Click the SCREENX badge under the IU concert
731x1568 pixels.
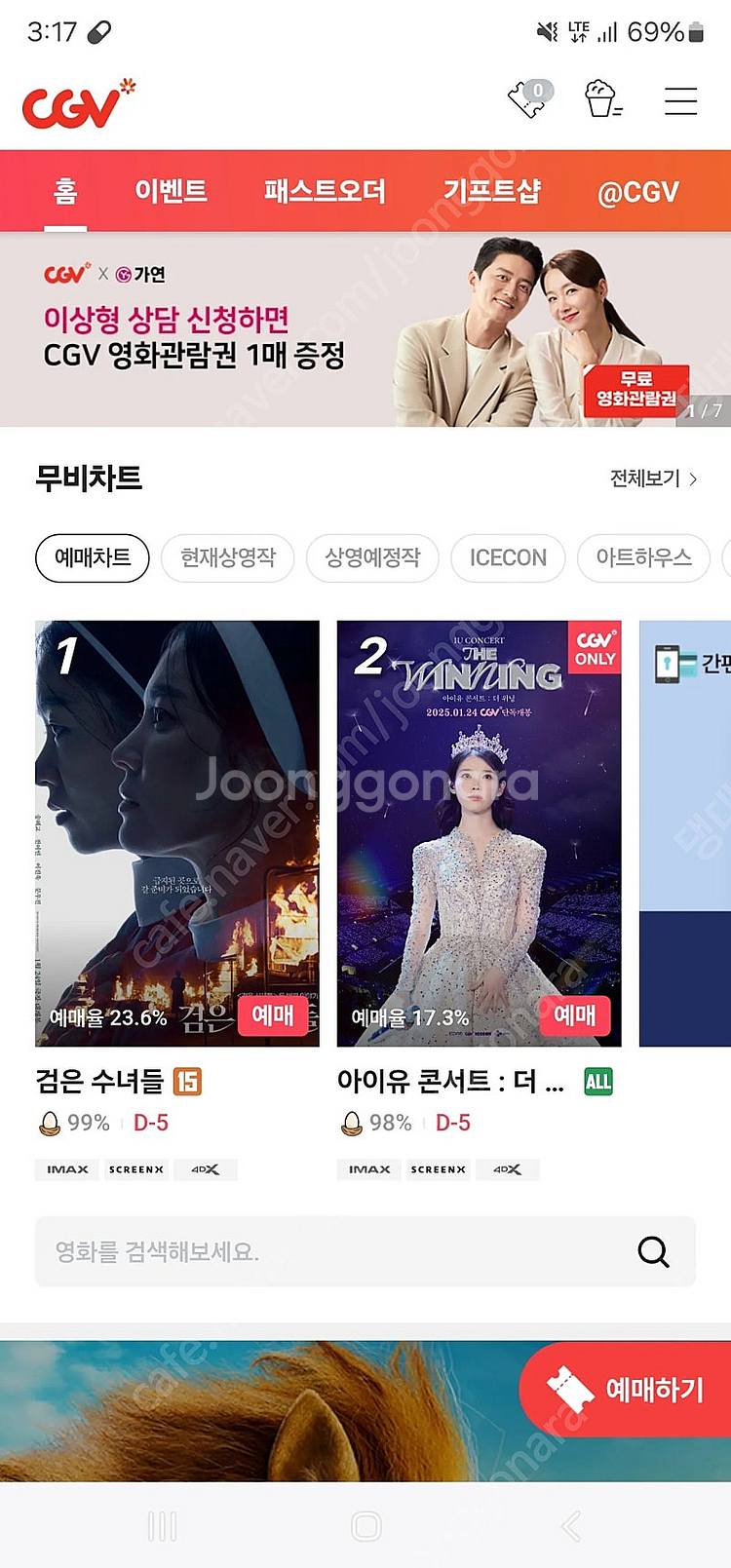click(438, 1168)
